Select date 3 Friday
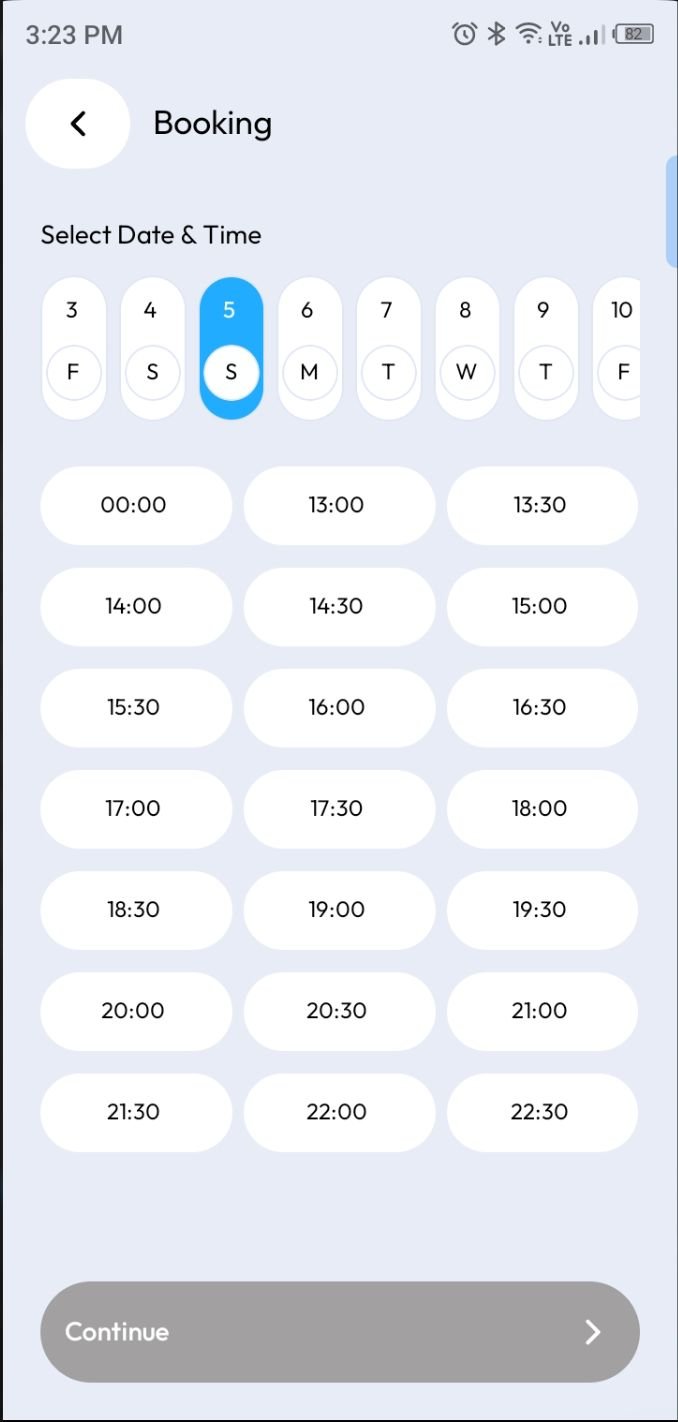This screenshot has height=1422, width=678. (x=73, y=348)
